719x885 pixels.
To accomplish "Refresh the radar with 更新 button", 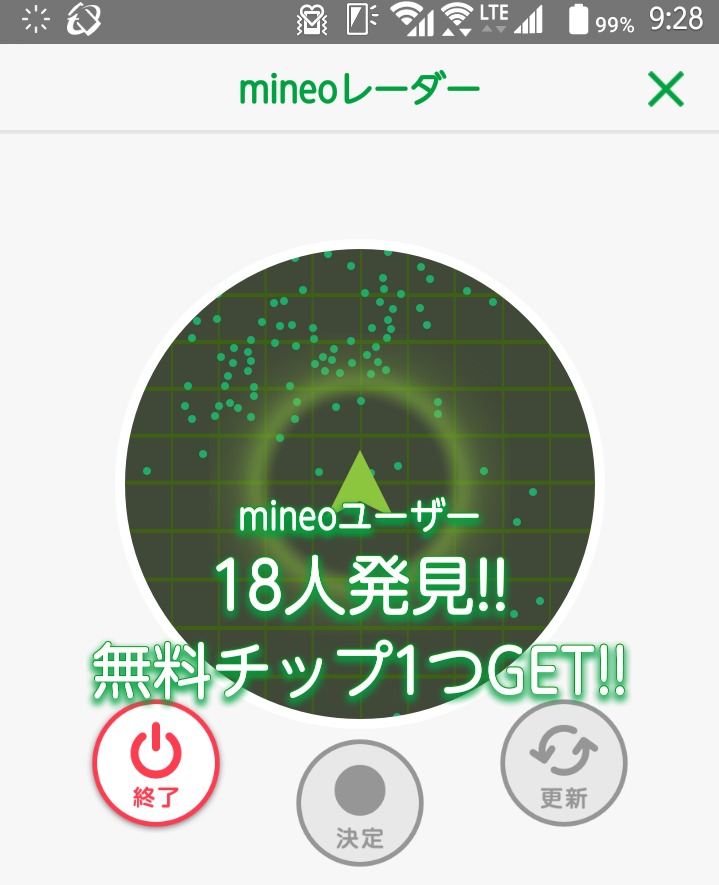I will coord(563,763).
